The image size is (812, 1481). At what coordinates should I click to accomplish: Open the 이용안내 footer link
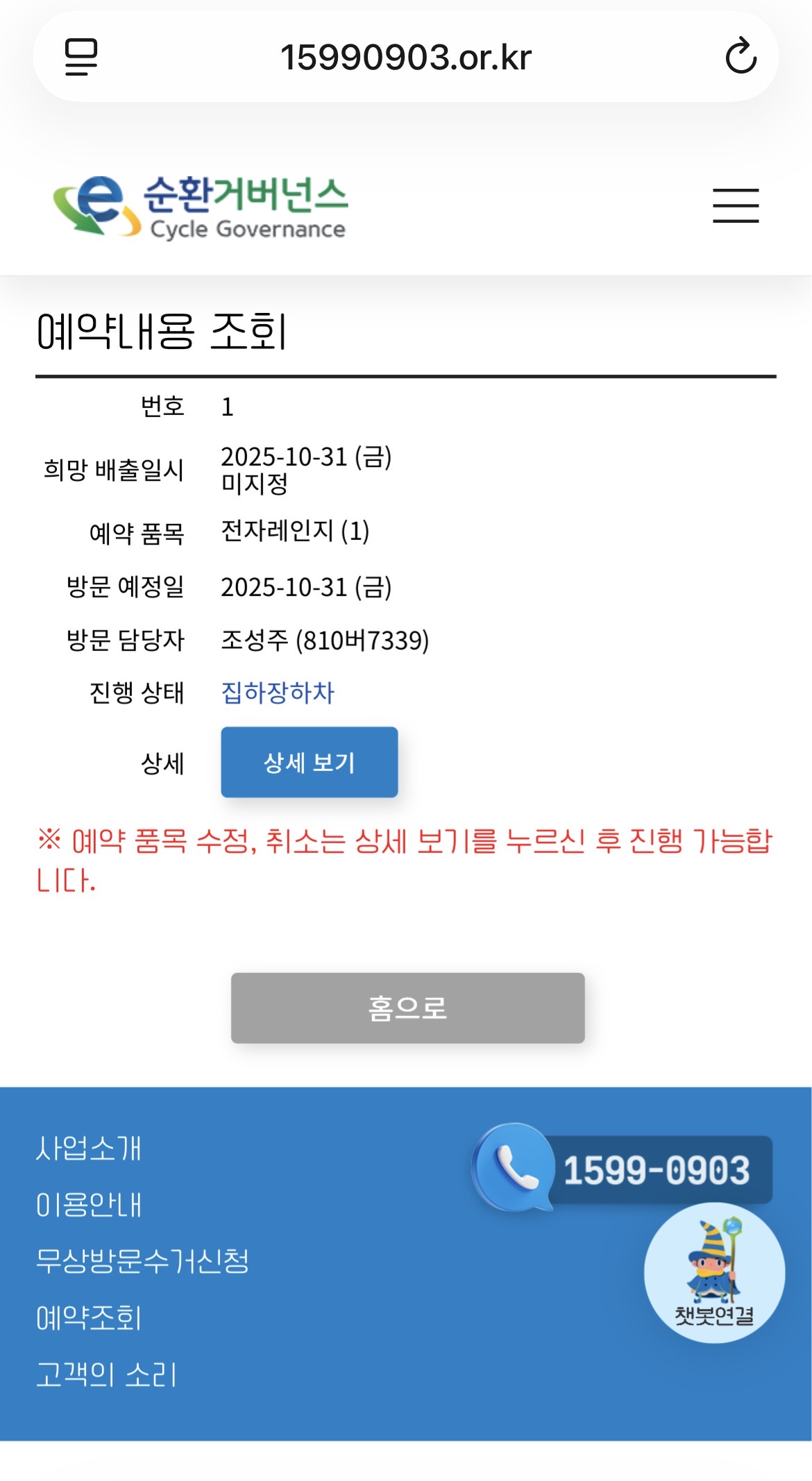tap(89, 1205)
